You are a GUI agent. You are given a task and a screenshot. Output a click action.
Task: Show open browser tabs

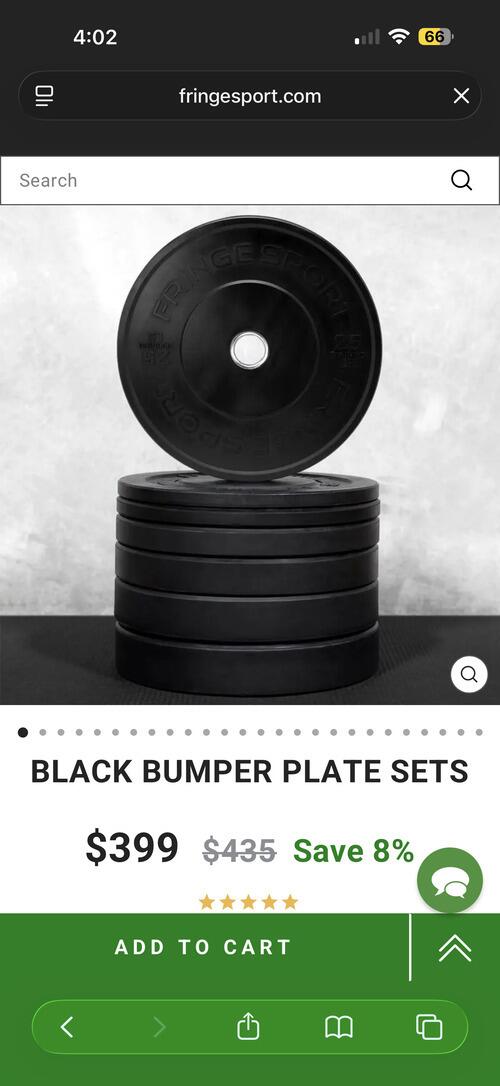pos(429,1026)
